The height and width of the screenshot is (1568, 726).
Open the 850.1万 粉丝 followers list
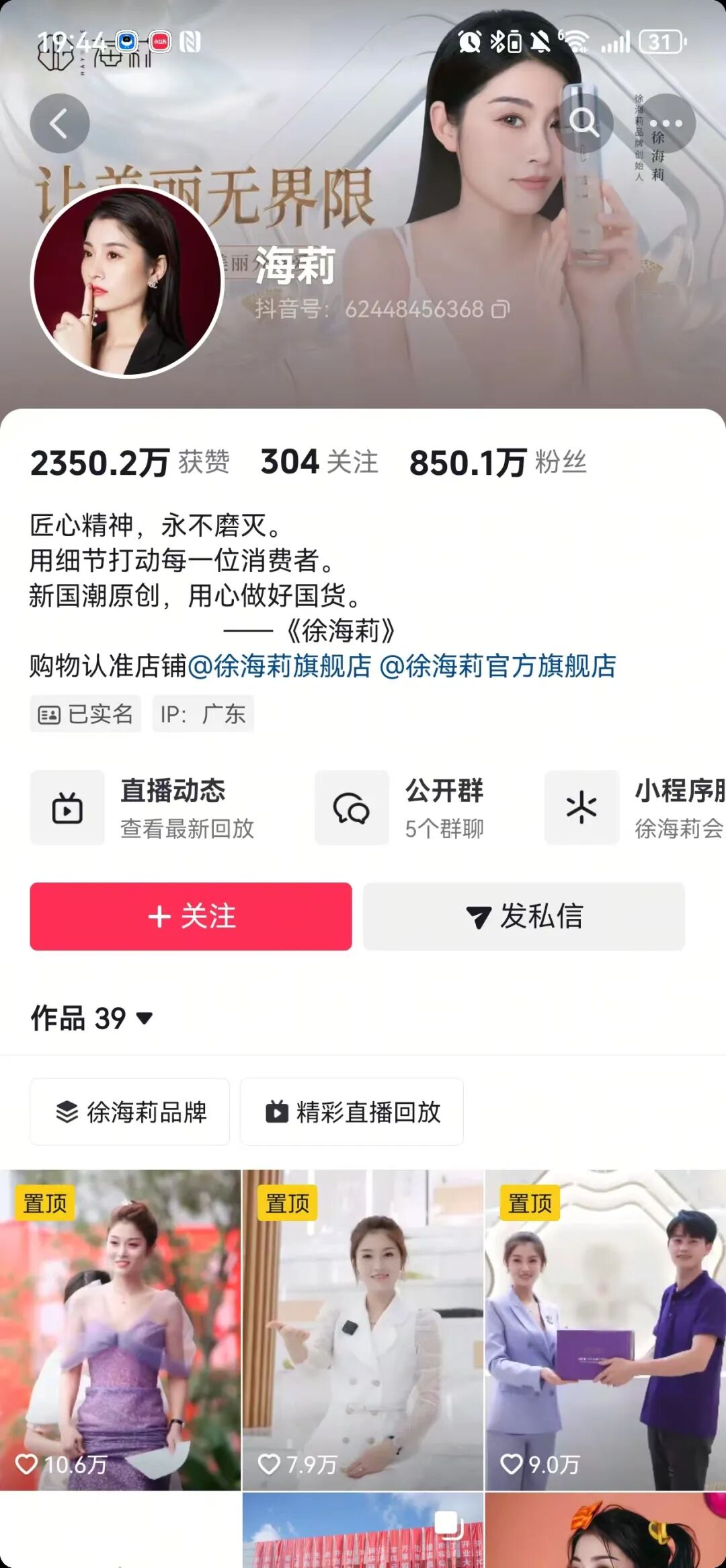[497, 463]
